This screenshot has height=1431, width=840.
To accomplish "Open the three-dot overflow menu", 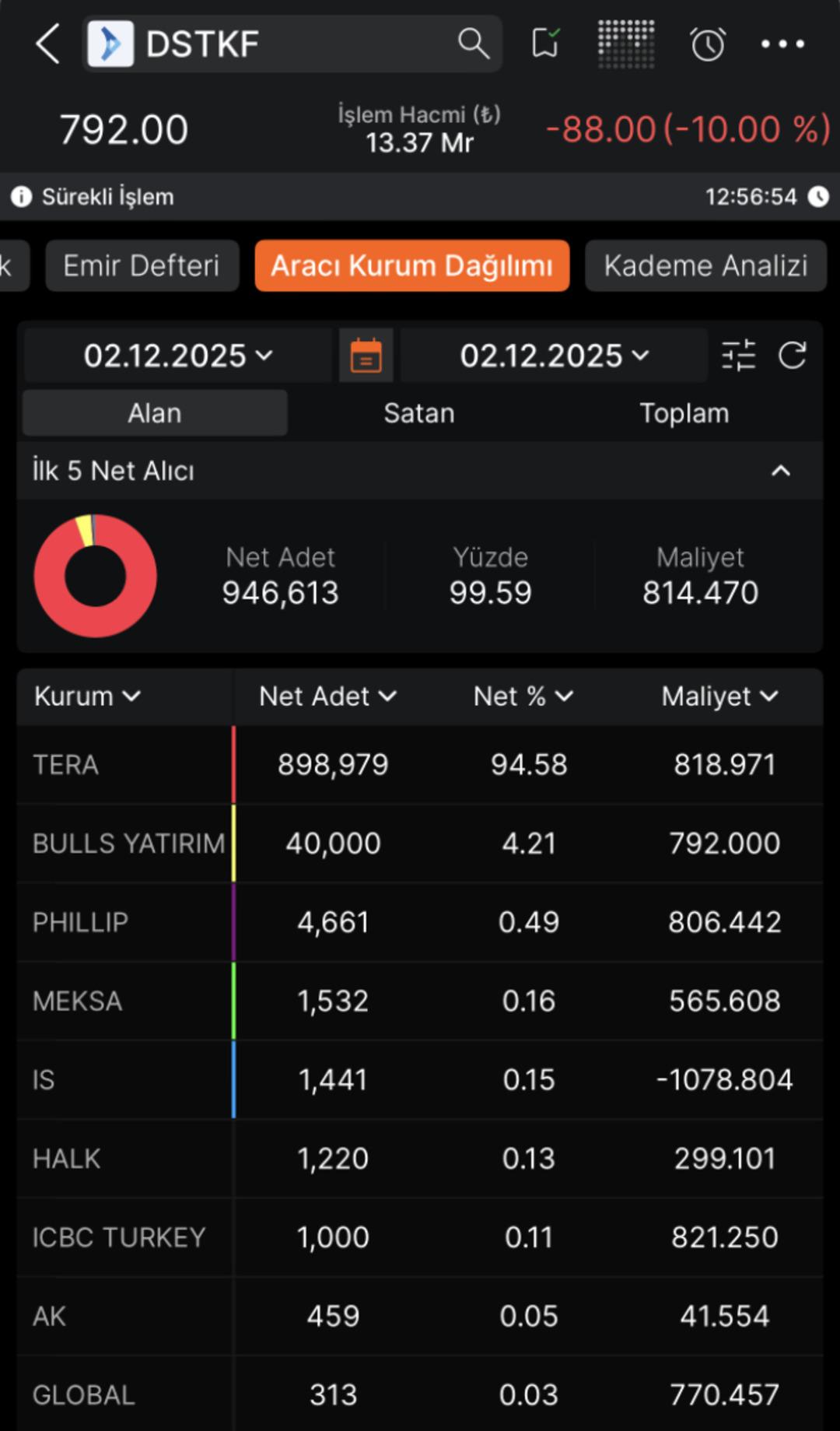I will coord(782,44).
